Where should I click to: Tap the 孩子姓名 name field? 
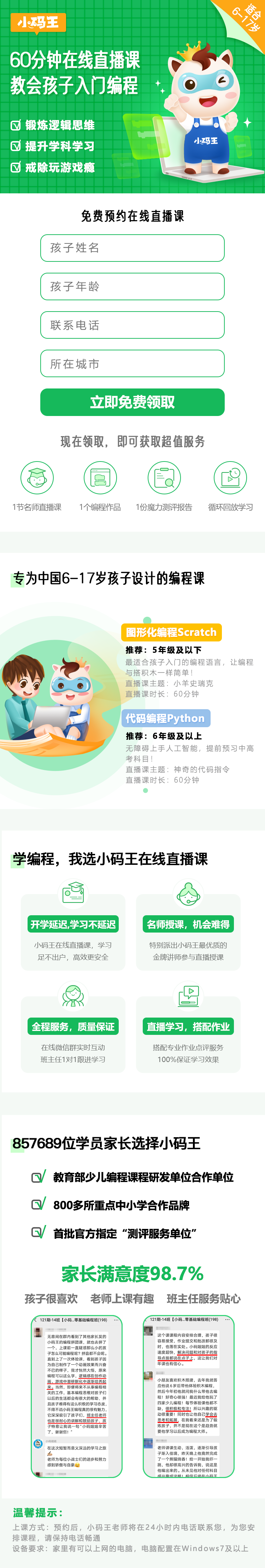tap(132, 248)
